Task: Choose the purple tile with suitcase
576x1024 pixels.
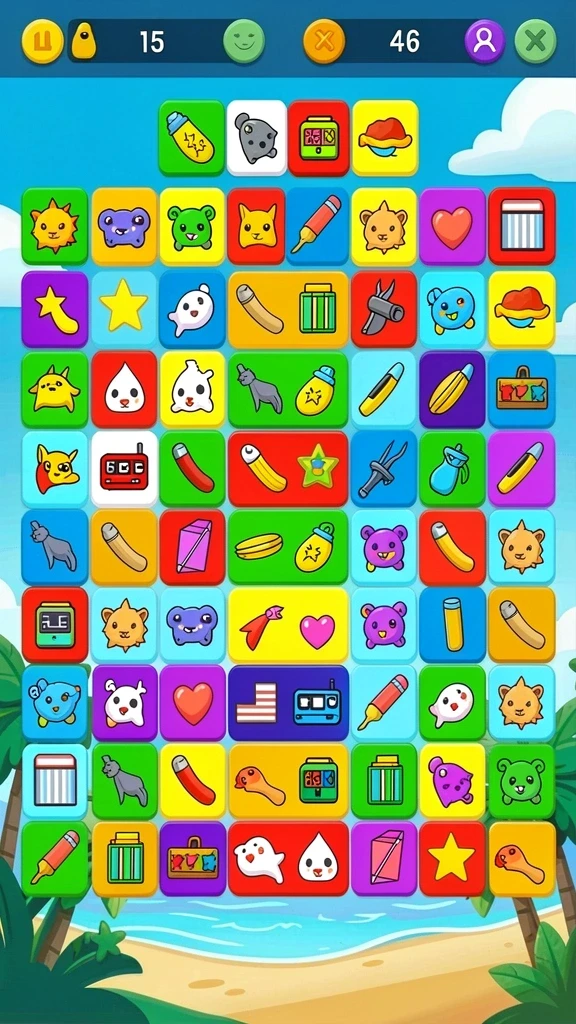Action: [193, 859]
